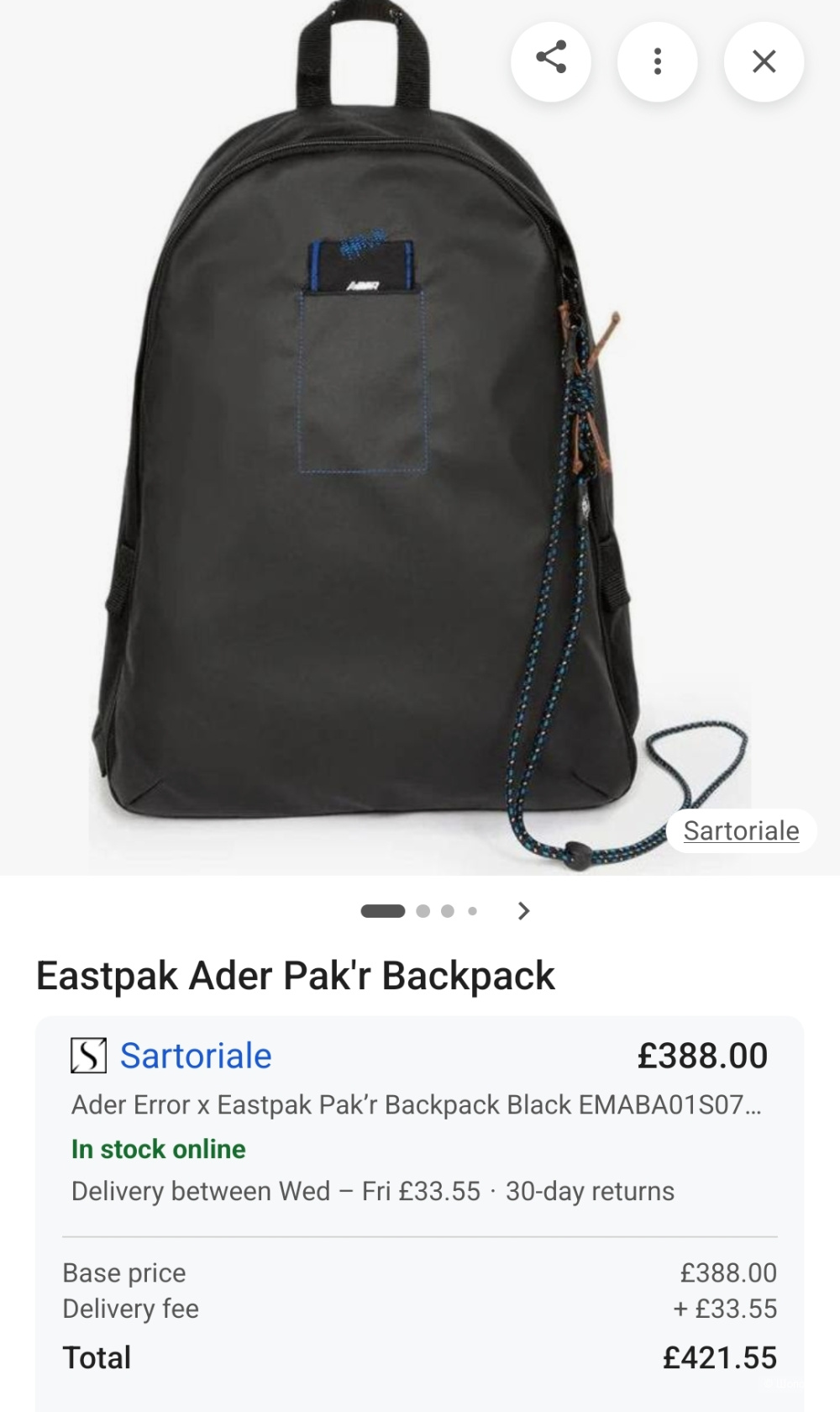The height and width of the screenshot is (1412, 840).
Task: Share this backpack listing
Action: coord(551,61)
